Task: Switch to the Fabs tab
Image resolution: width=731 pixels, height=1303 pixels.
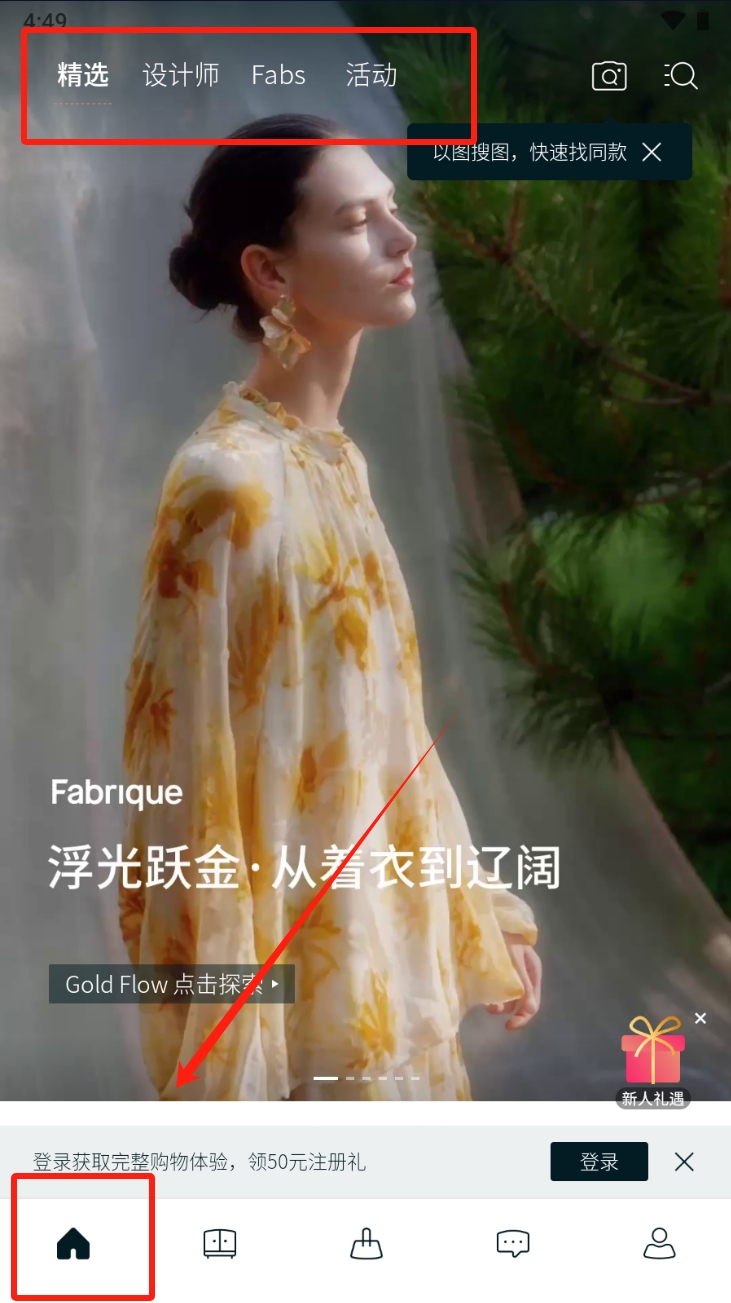Action: pyautogui.click(x=278, y=75)
